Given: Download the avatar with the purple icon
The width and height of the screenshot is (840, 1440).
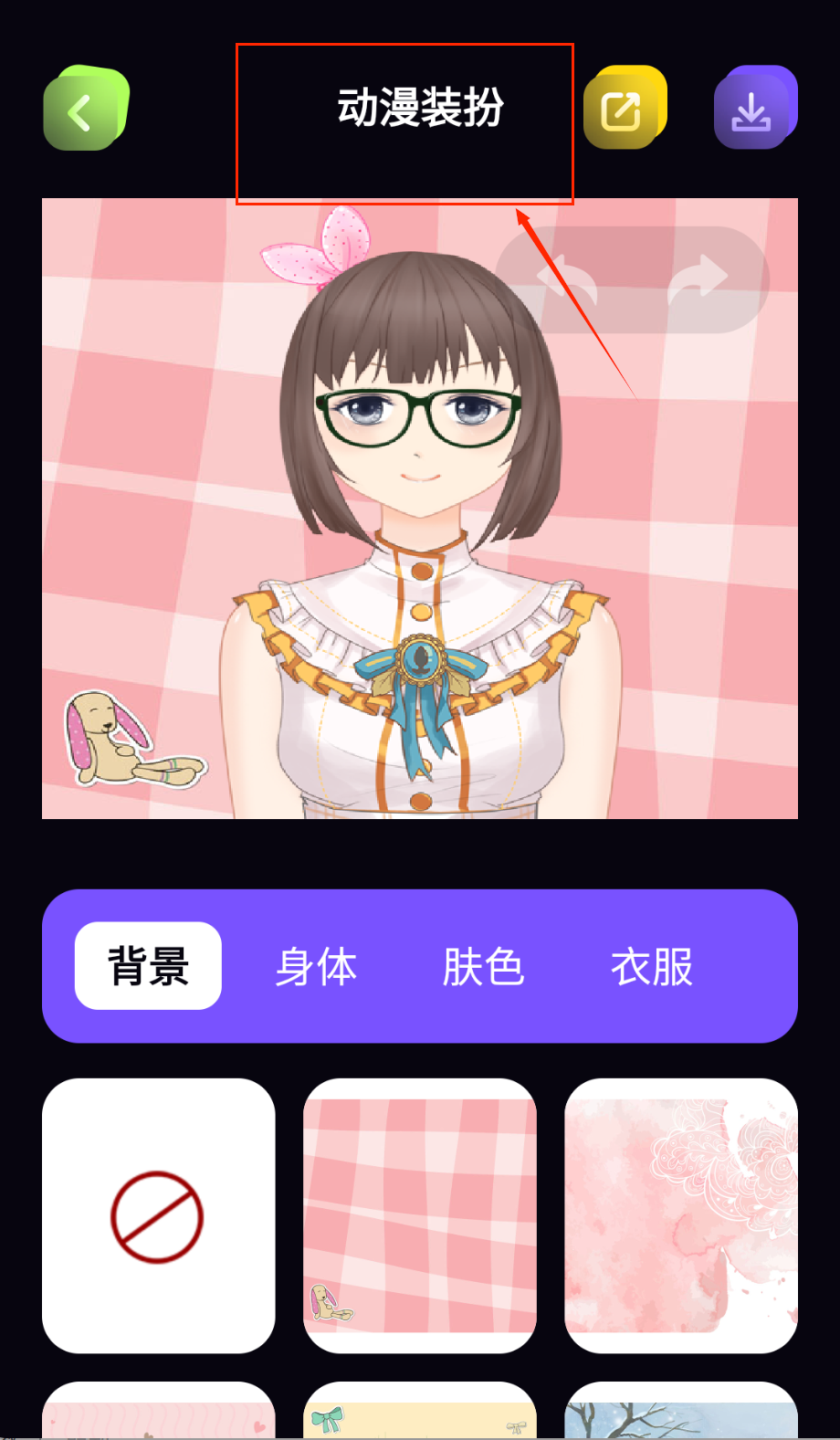Looking at the screenshot, I should pyautogui.click(x=753, y=110).
